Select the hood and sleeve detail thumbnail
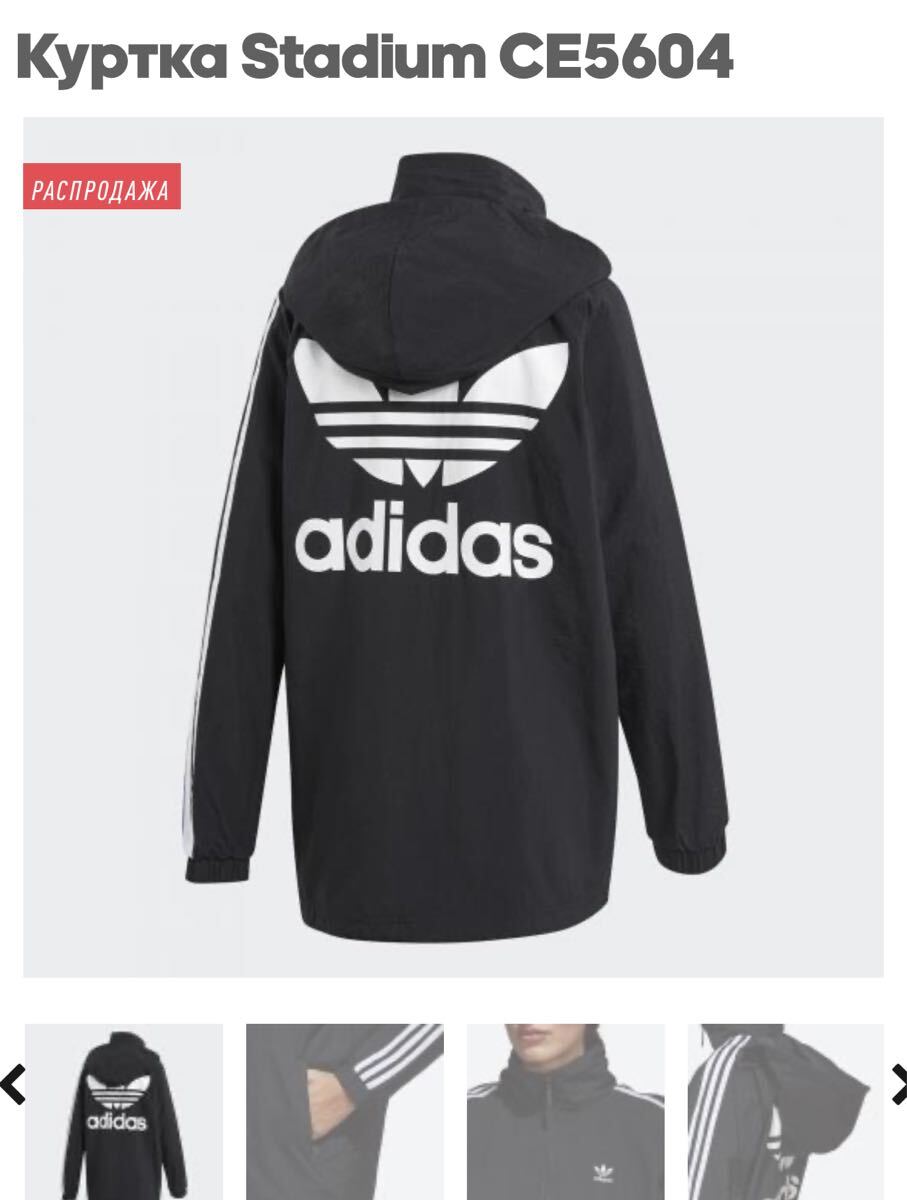 (x=785, y=1111)
